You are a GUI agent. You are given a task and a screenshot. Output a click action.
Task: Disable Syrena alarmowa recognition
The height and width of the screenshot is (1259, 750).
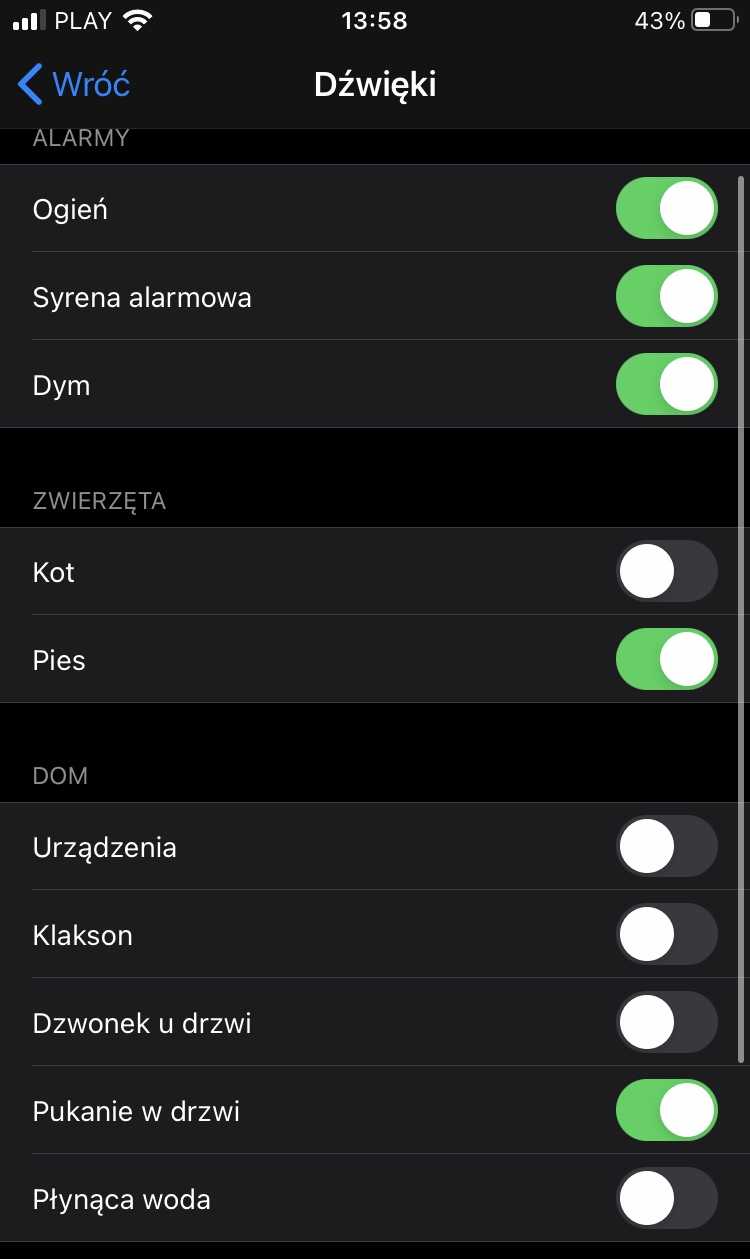tap(666, 297)
